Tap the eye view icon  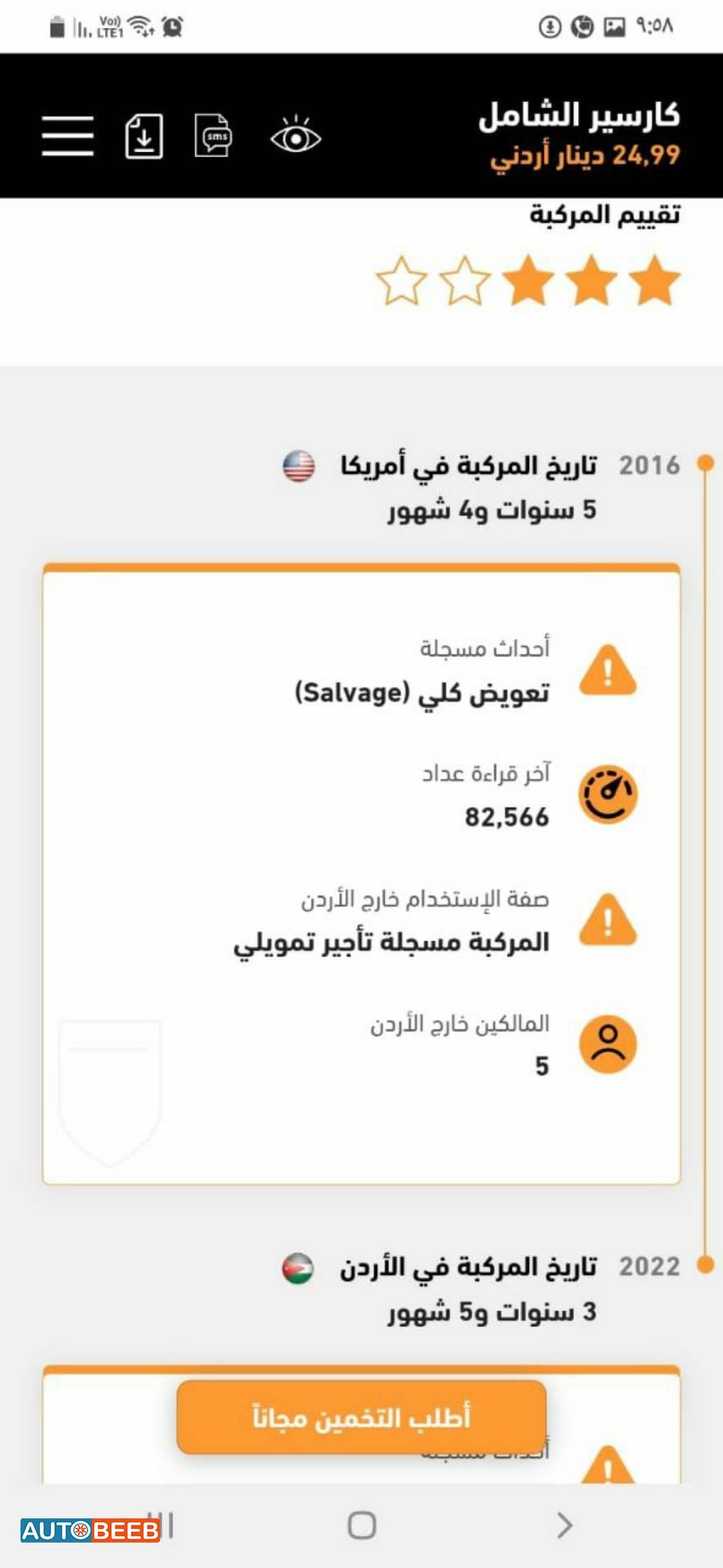[x=296, y=136]
